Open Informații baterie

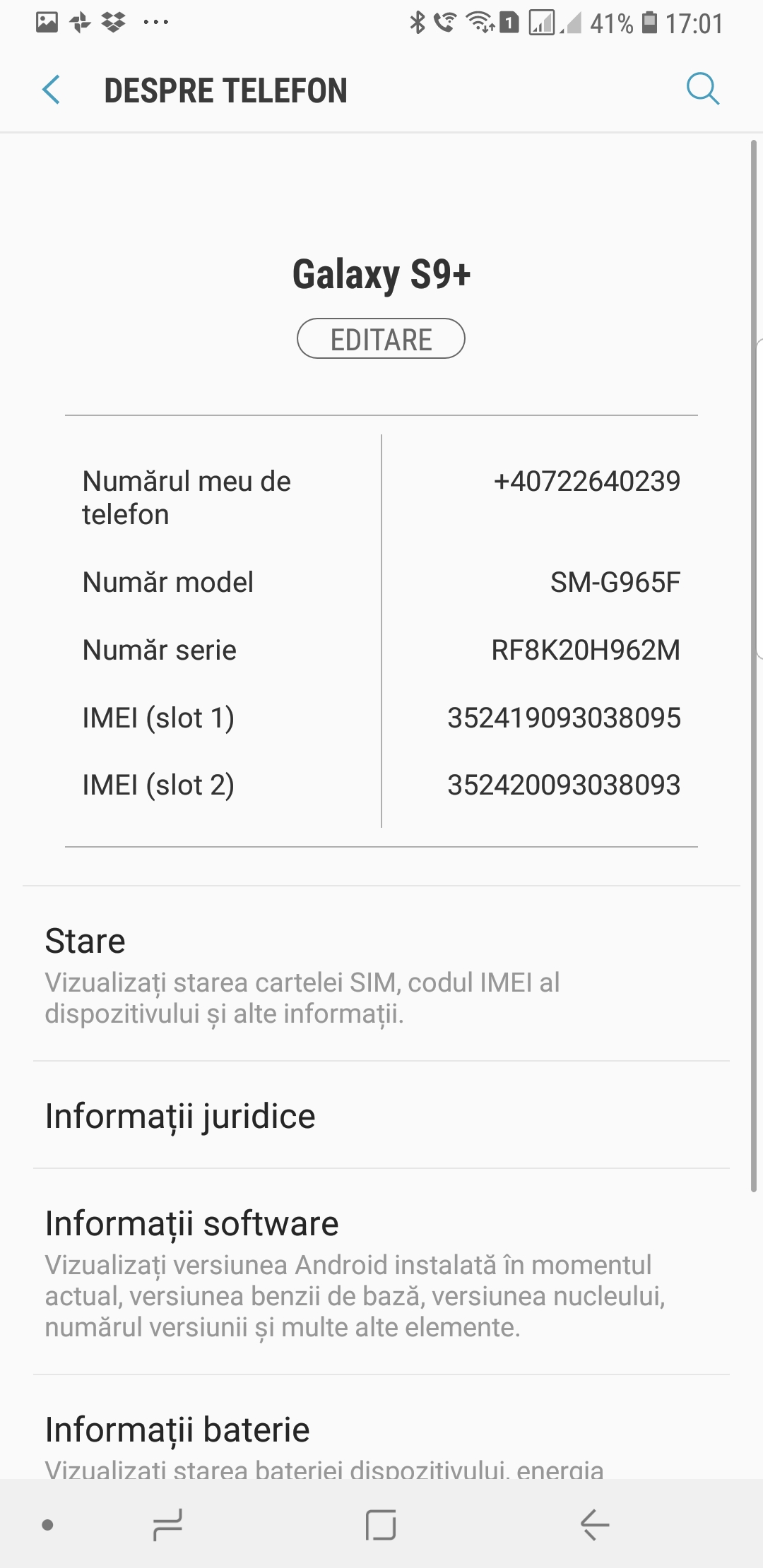(x=381, y=1434)
